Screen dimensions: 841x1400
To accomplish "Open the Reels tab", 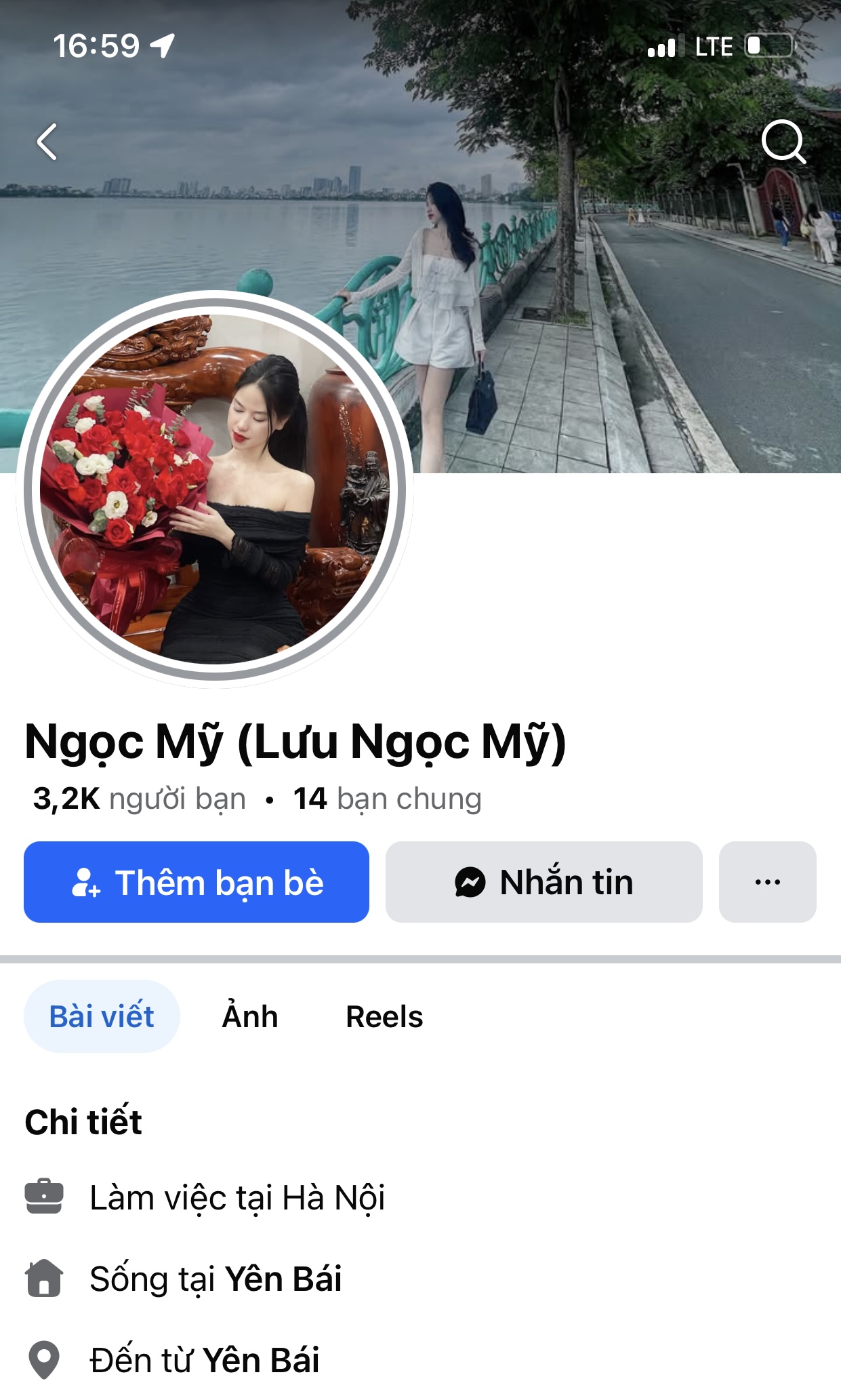I will point(384,1016).
